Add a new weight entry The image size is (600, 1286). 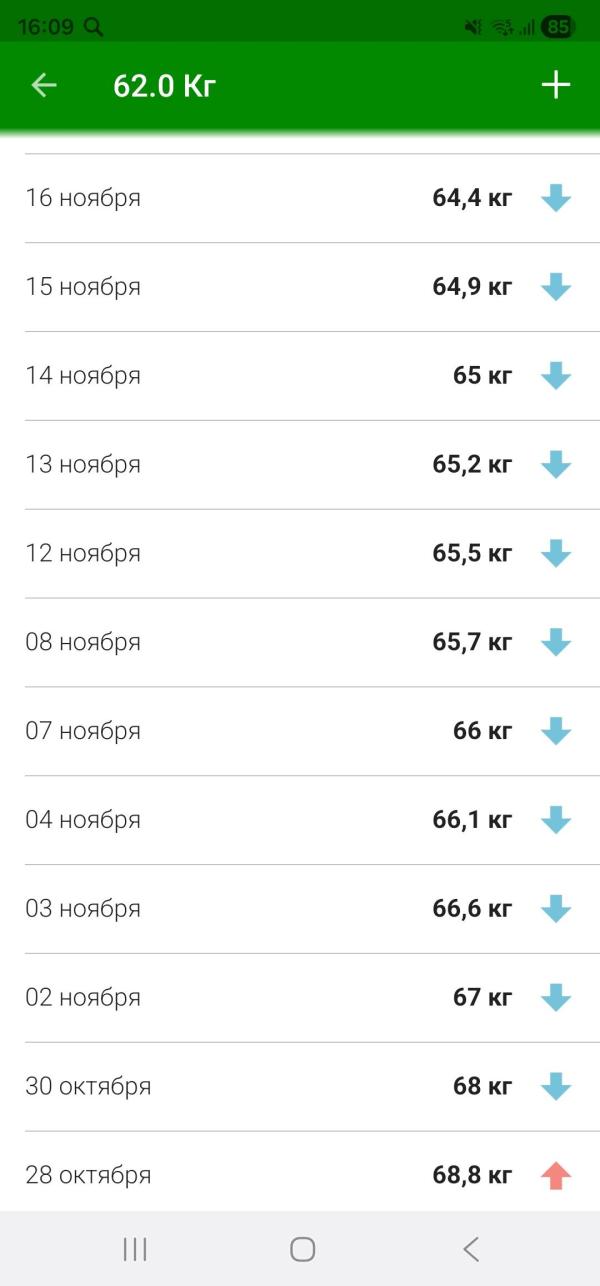pyautogui.click(x=555, y=86)
